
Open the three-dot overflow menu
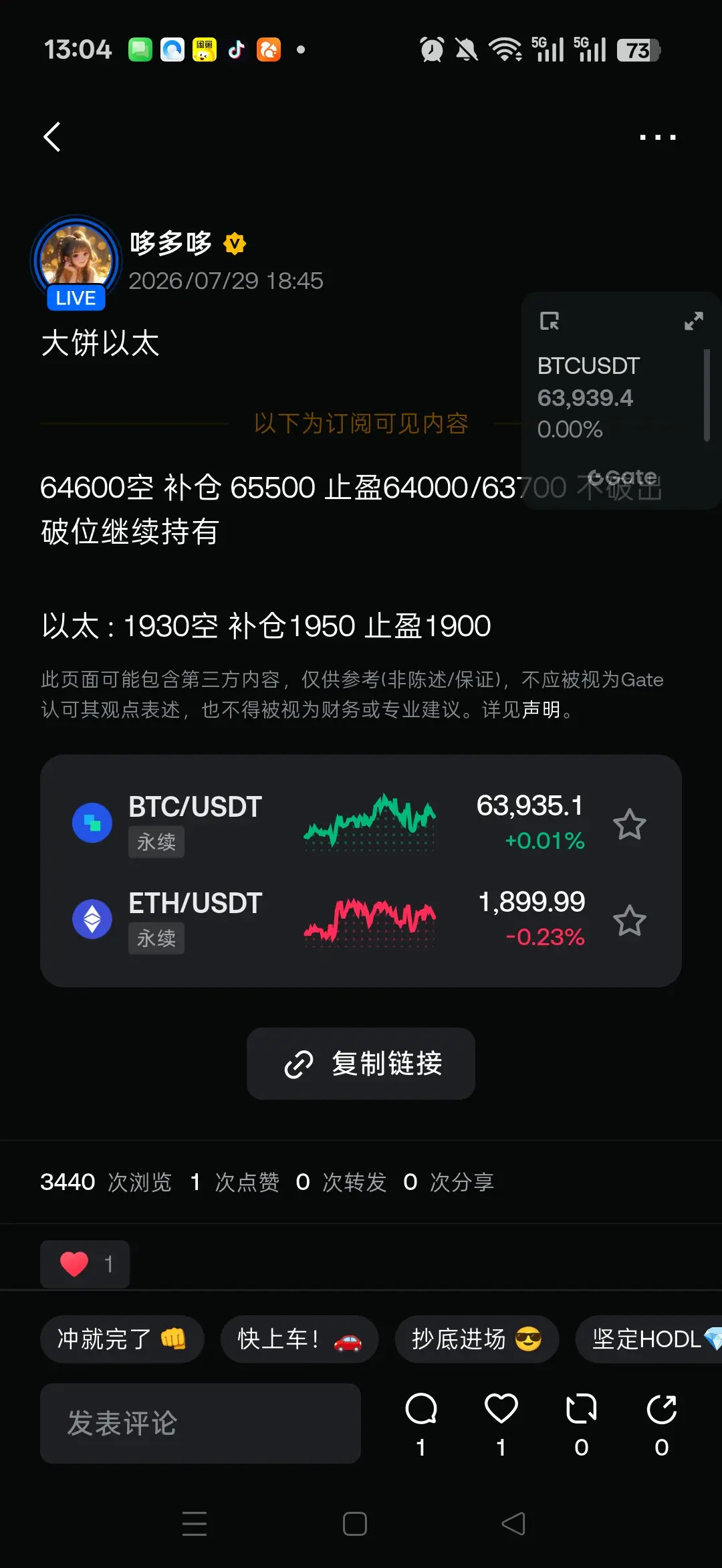pos(658,137)
